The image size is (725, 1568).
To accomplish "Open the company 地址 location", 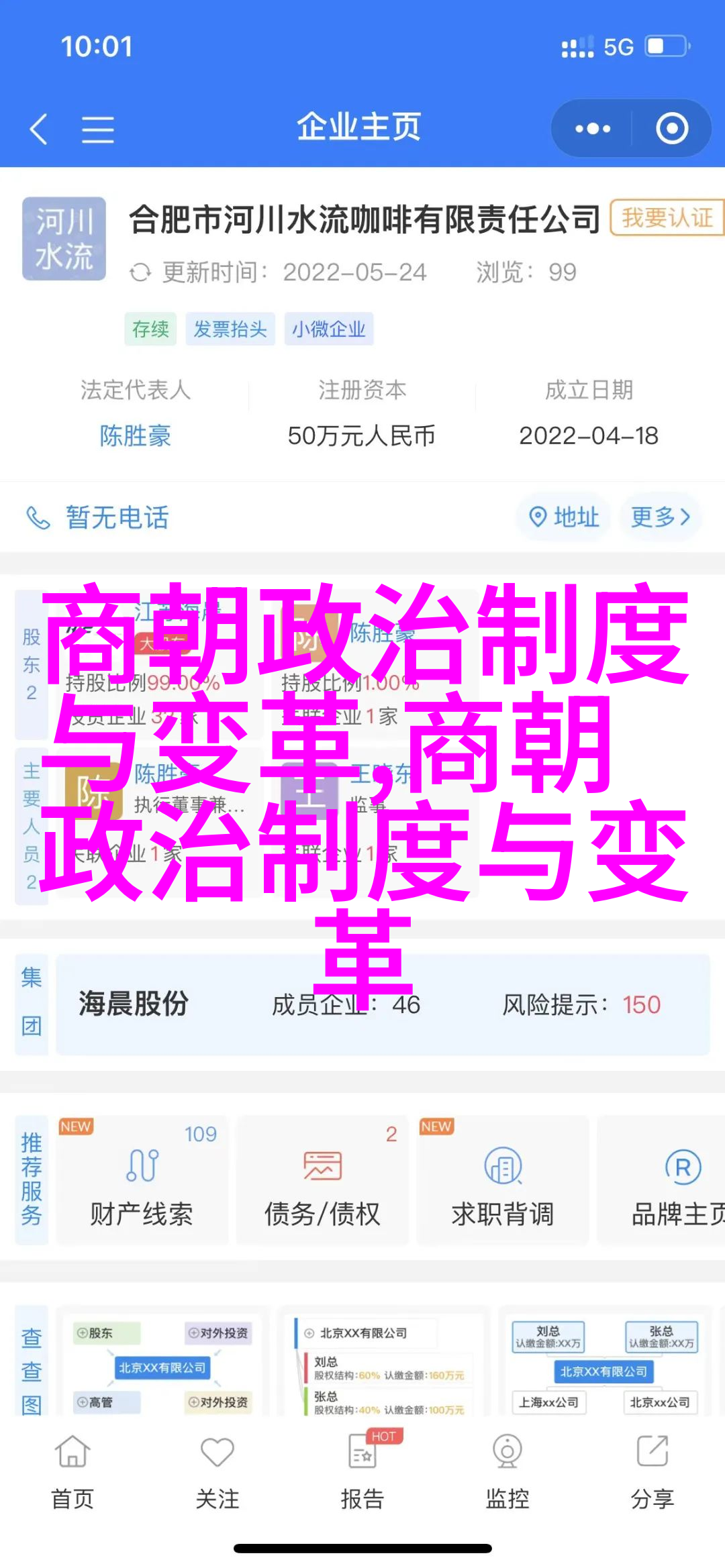I will pos(564,517).
